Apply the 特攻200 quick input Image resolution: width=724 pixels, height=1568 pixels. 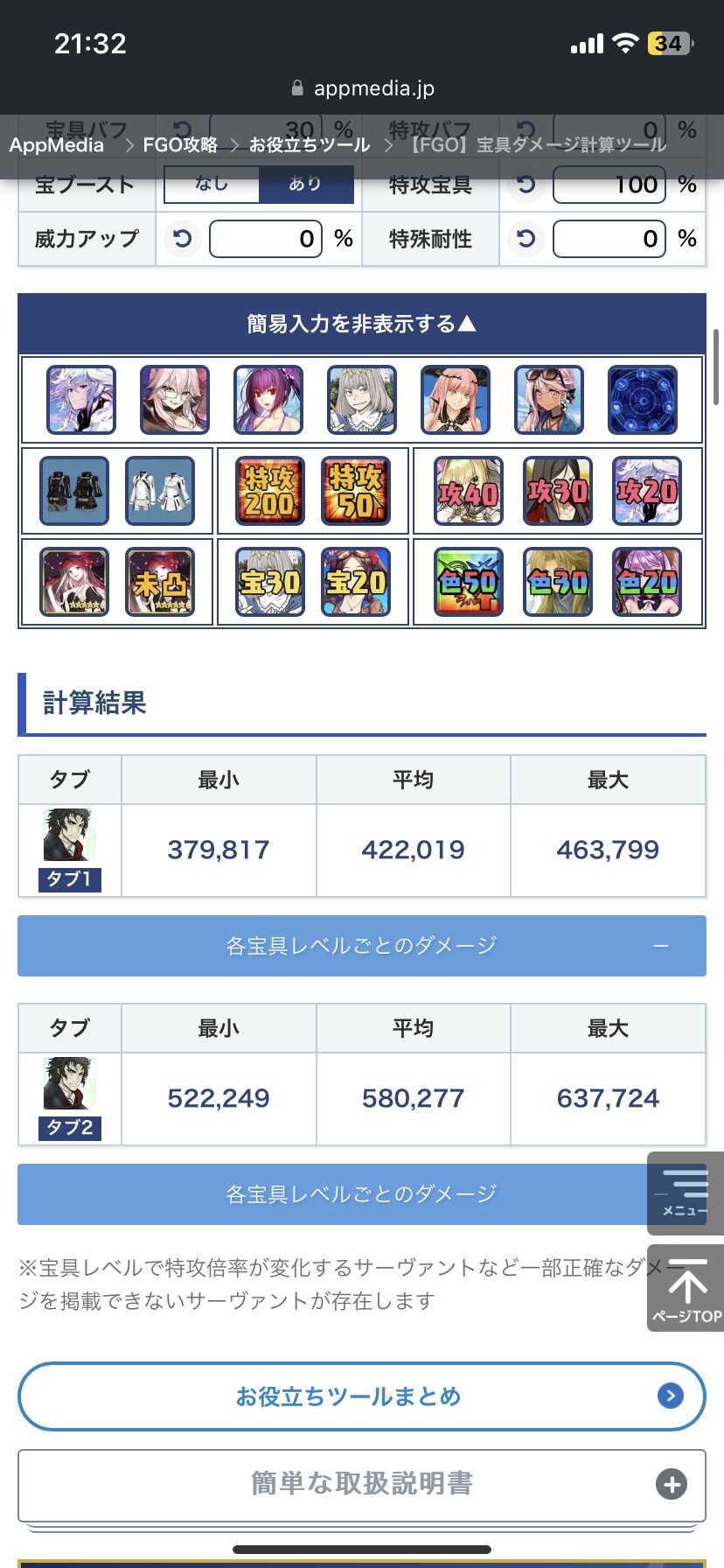270,491
